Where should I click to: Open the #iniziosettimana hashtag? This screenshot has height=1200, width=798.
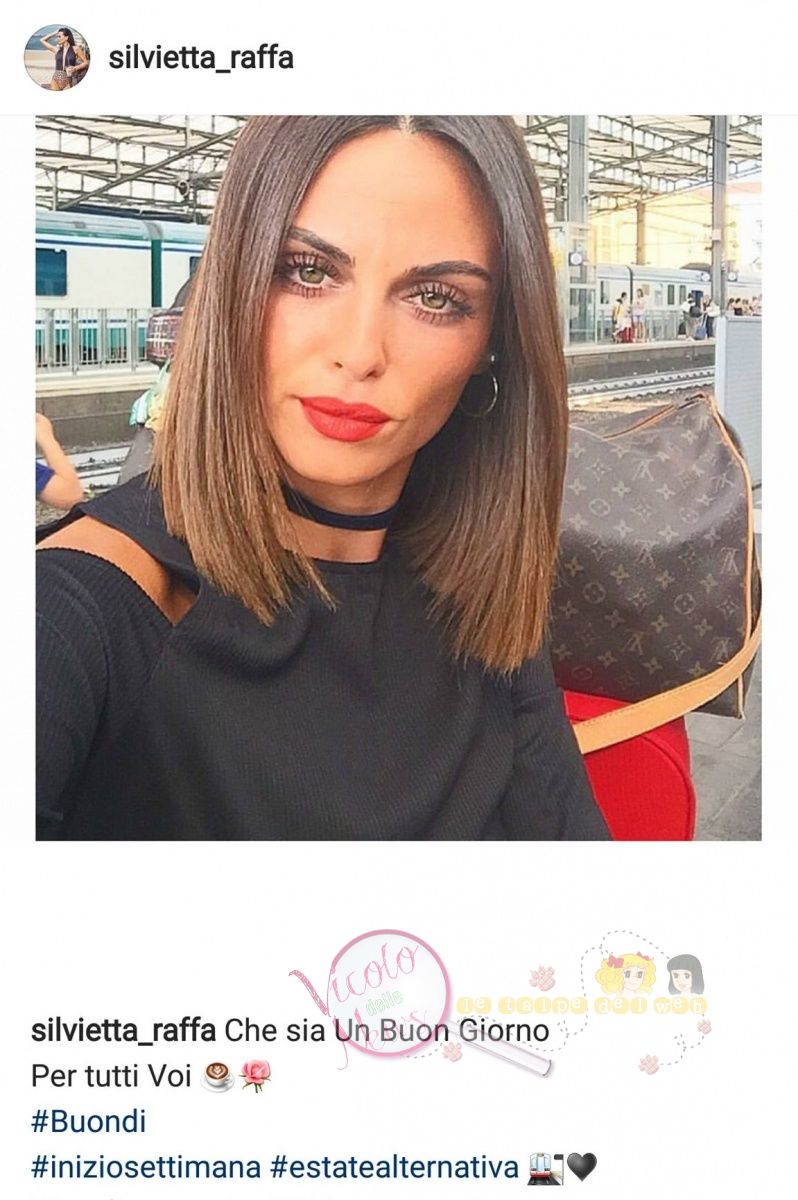[x=146, y=1167]
